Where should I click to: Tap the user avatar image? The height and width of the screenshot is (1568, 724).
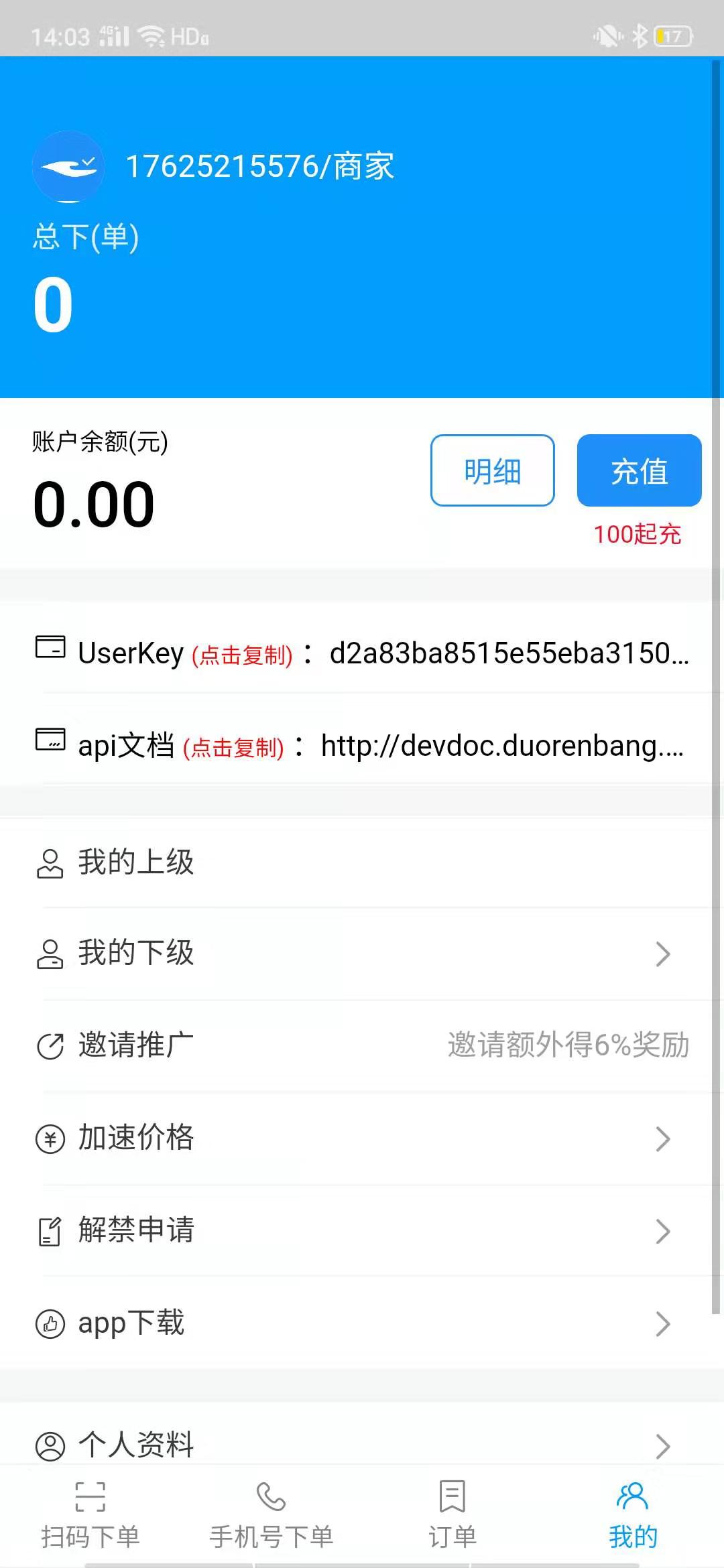coord(68,168)
